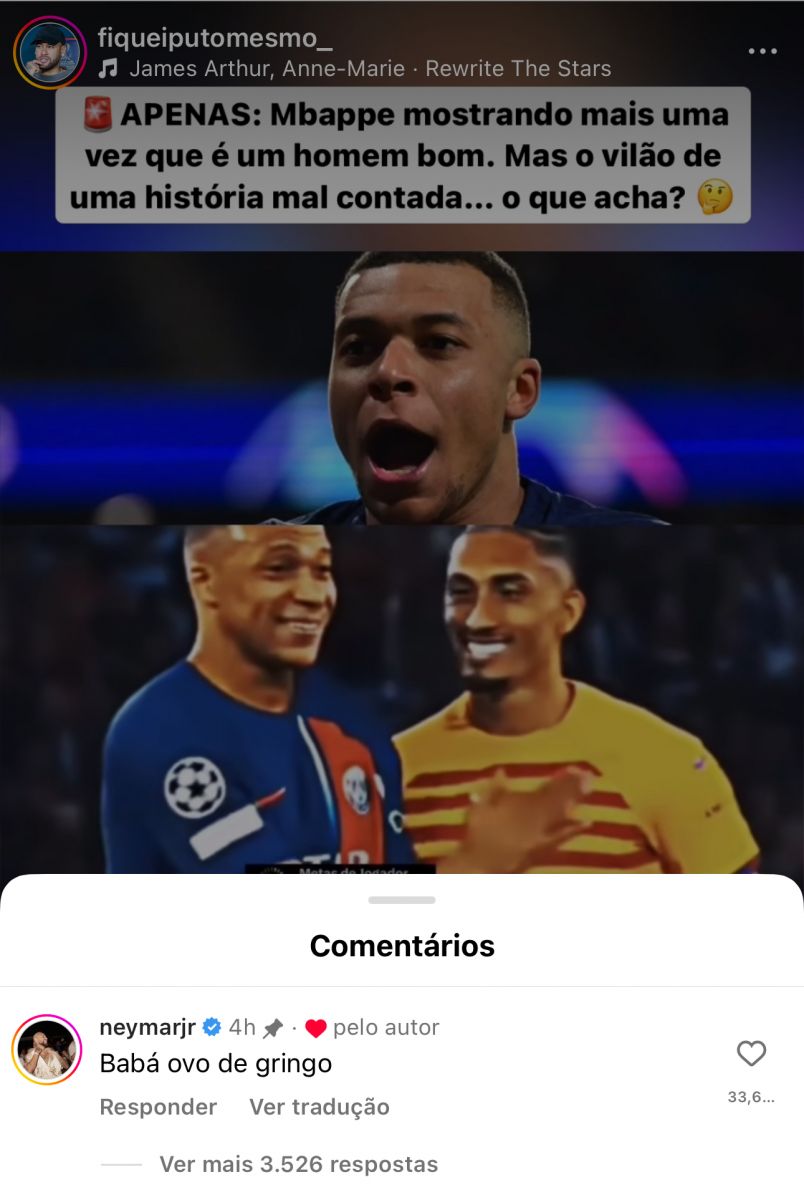Like neymarjr's comment
The width and height of the screenshot is (804, 1200).
[x=751, y=1053]
